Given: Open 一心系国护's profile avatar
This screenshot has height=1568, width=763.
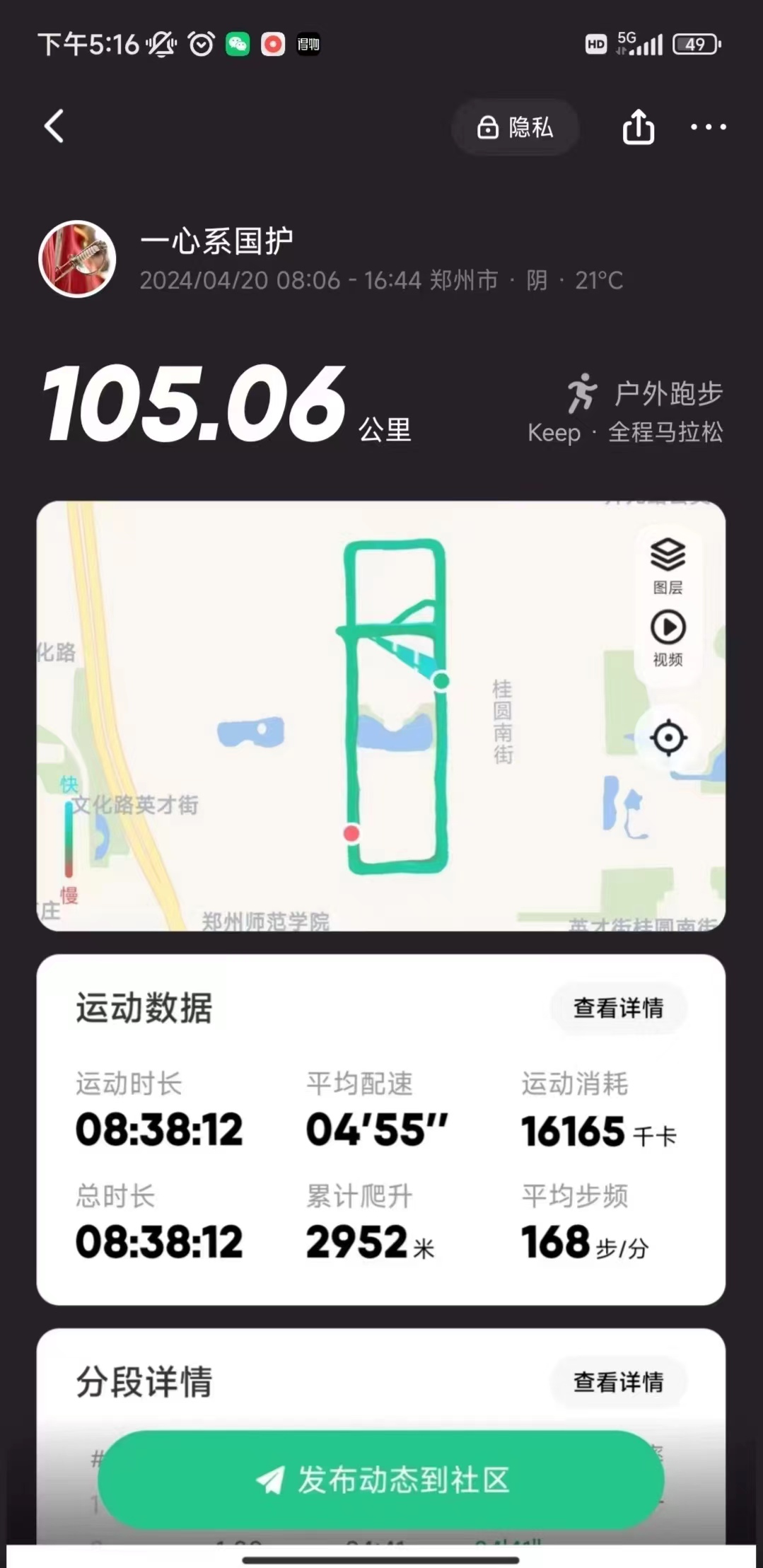Looking at the screenshot, I should (77, 259).
